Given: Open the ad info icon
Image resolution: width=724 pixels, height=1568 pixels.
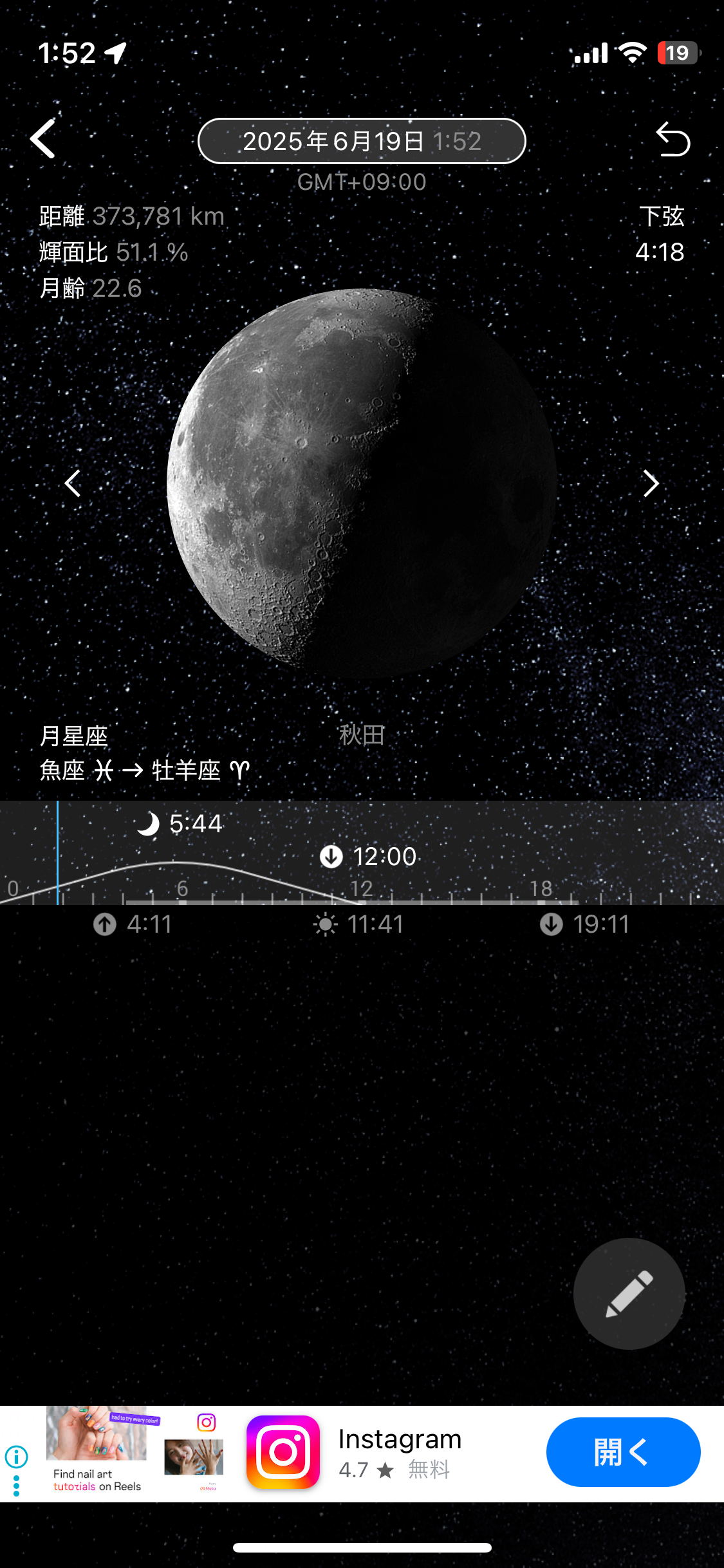Looking at the screenshot, I should (16, 1456).
